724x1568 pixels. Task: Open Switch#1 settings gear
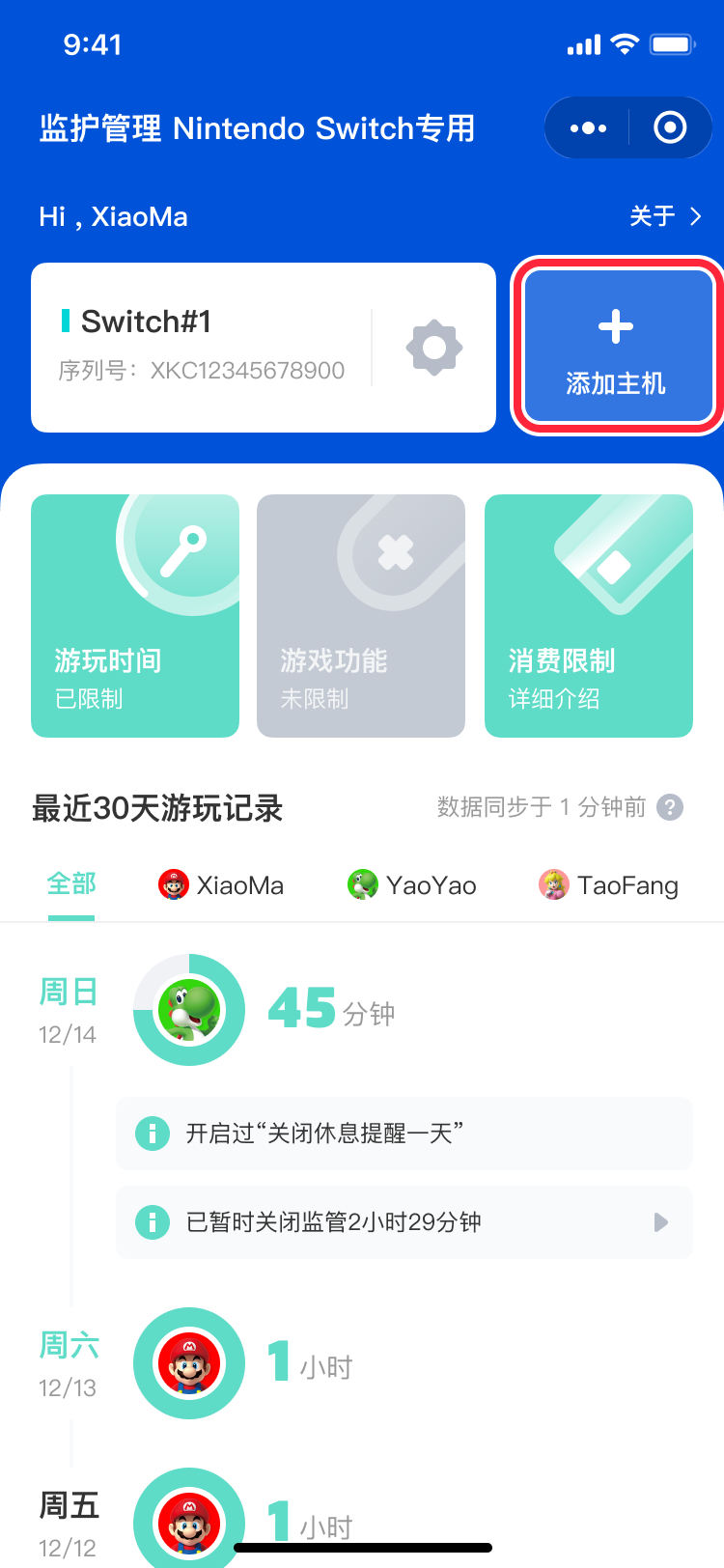[434, 348]
